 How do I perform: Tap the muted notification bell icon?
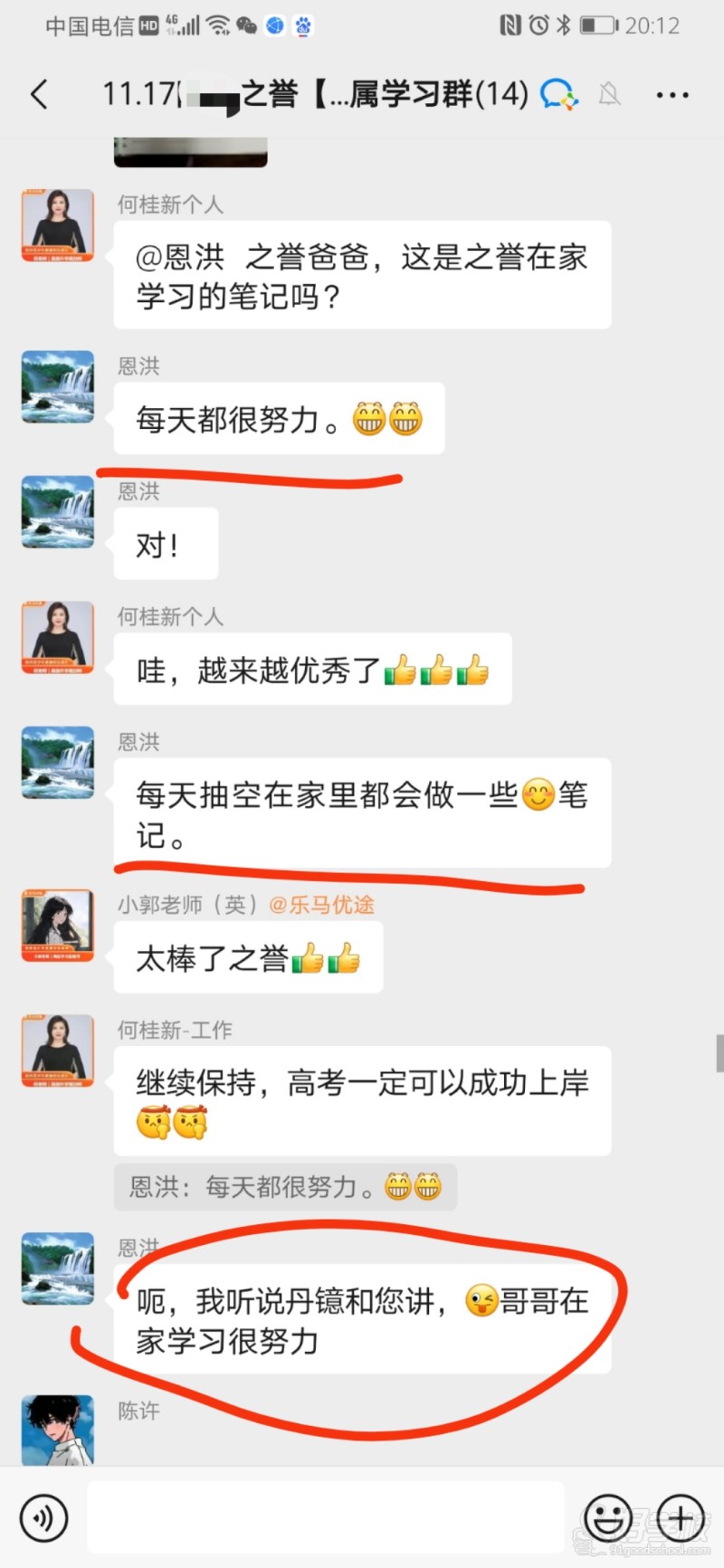coord(609,94)
